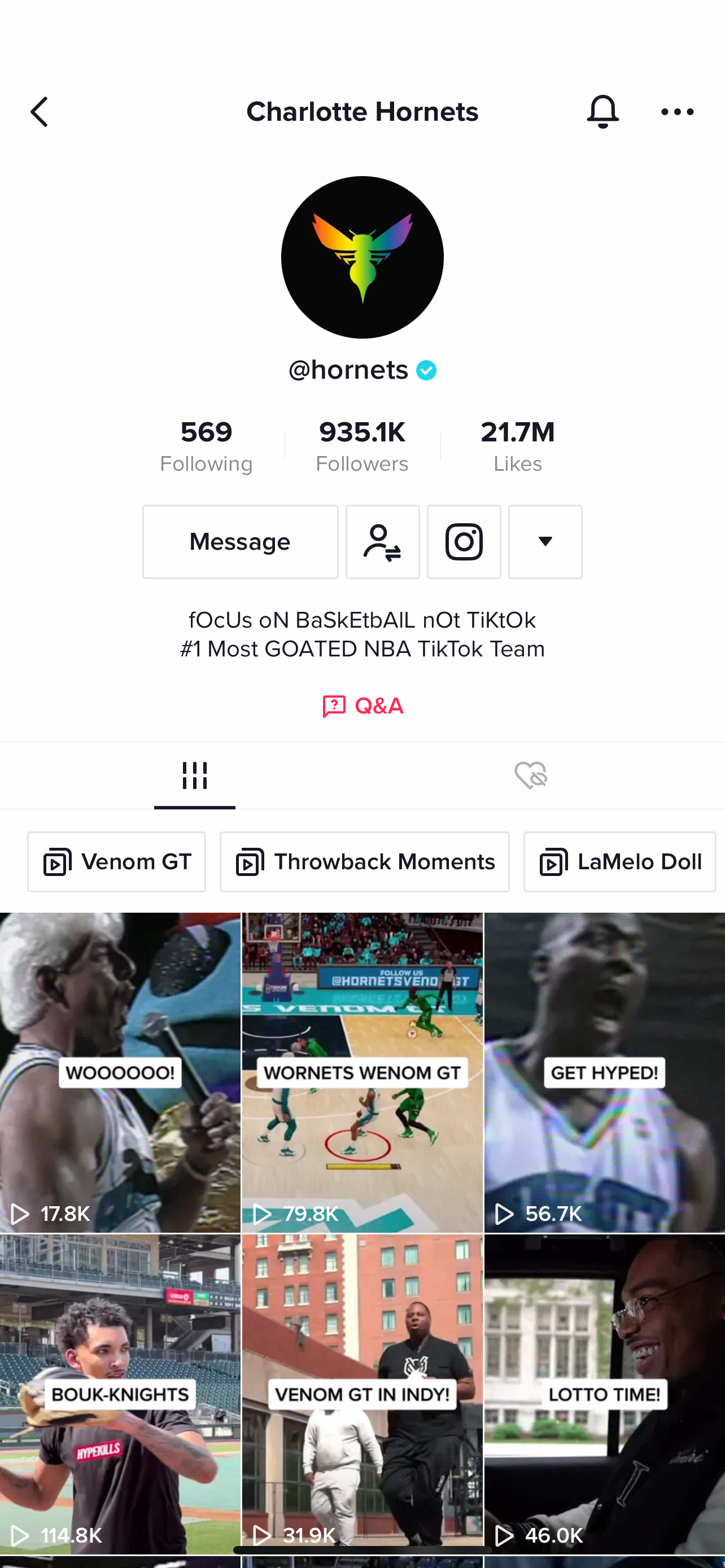Image resolution: width=725 pixels, height=1568 pixels.
Task: Play the WOOOOOO! video
Action: point(120,1072)
